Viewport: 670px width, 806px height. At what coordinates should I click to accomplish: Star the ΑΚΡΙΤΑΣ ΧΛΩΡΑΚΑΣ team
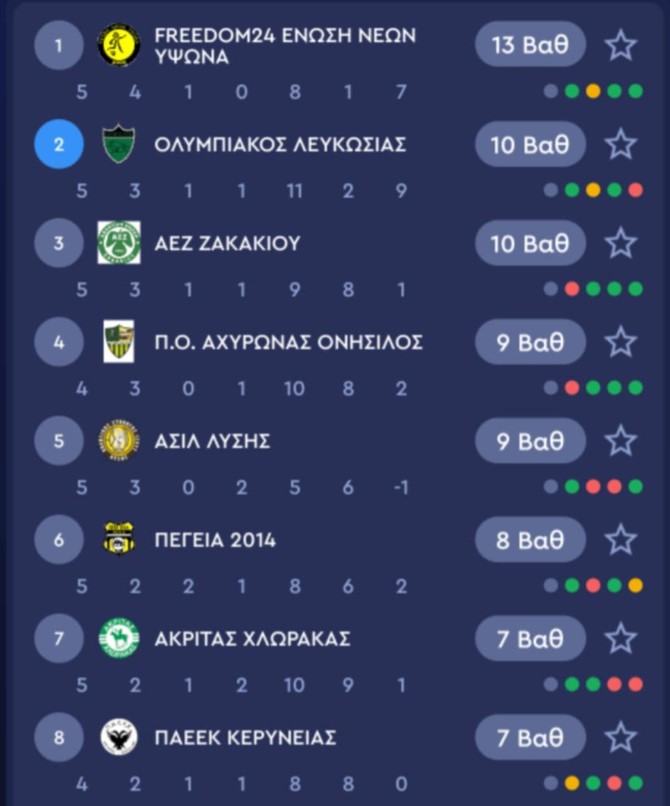click(621, 639)
